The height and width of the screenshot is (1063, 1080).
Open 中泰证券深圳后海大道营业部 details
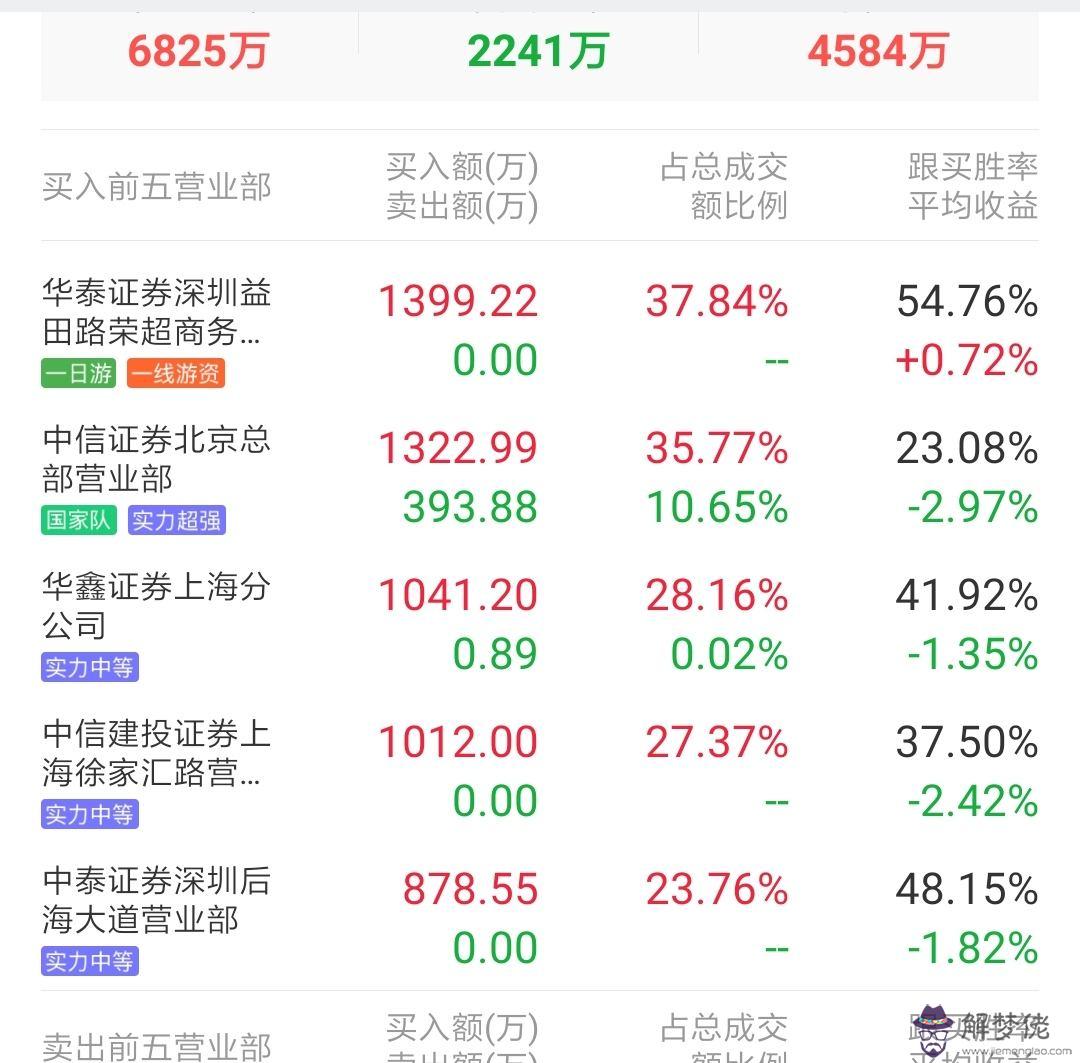(157, 900)
